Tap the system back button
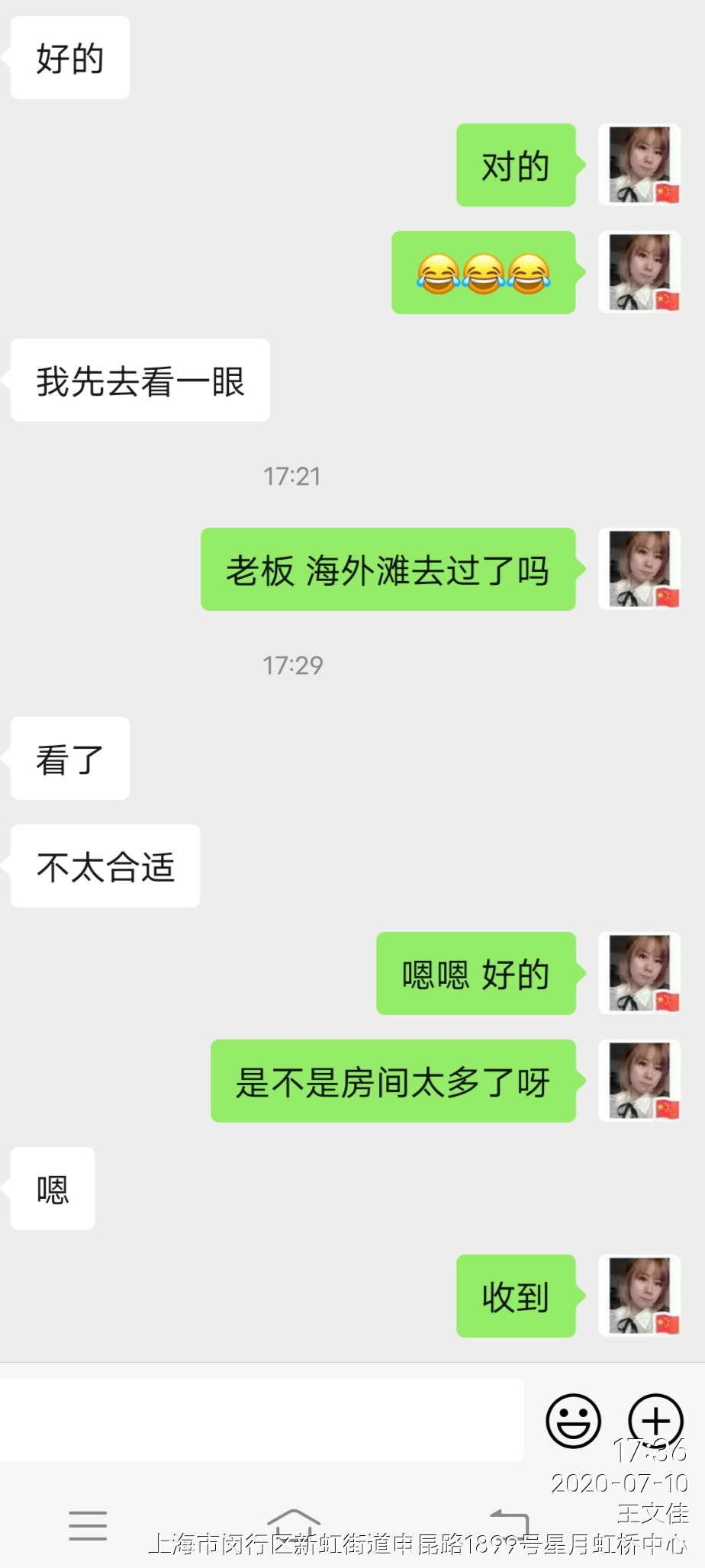Screen dimensions: 705x1568 point(510,1524)
